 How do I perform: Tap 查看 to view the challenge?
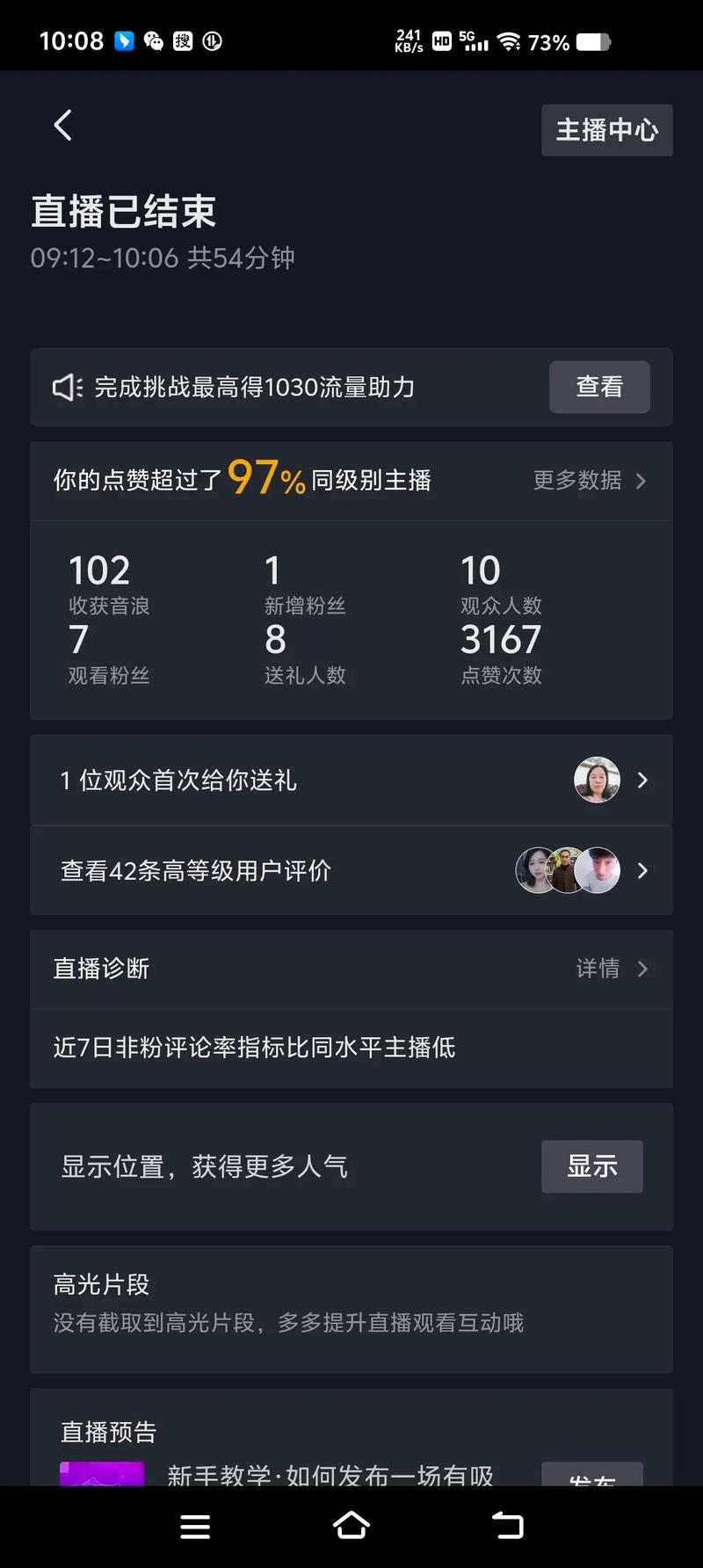click(x=599, y=387)
